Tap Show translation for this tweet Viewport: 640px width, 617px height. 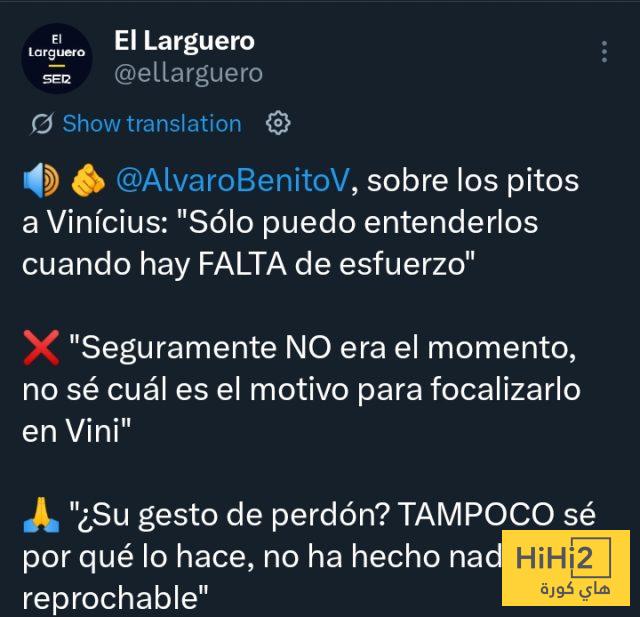(x=151, y=124)
